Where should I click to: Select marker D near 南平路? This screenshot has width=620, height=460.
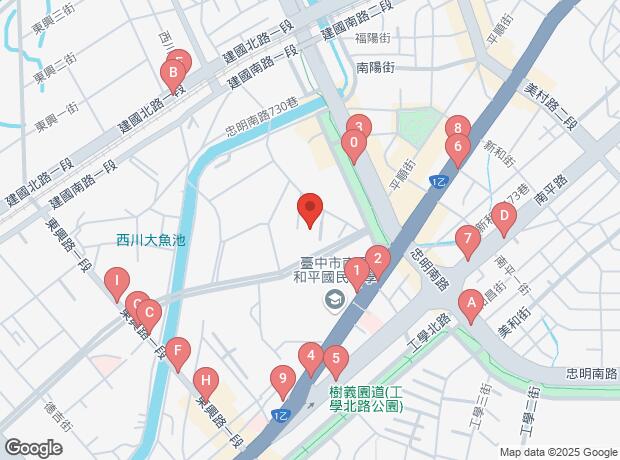[505, 216]
